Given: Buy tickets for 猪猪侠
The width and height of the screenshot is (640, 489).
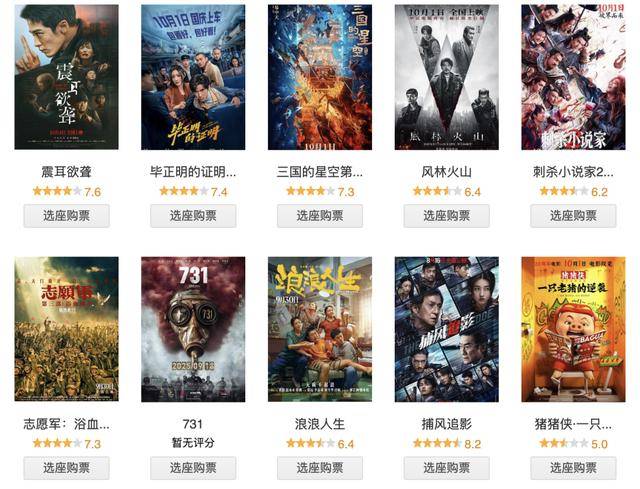Looking at the screenshot, I should [573, 468].
